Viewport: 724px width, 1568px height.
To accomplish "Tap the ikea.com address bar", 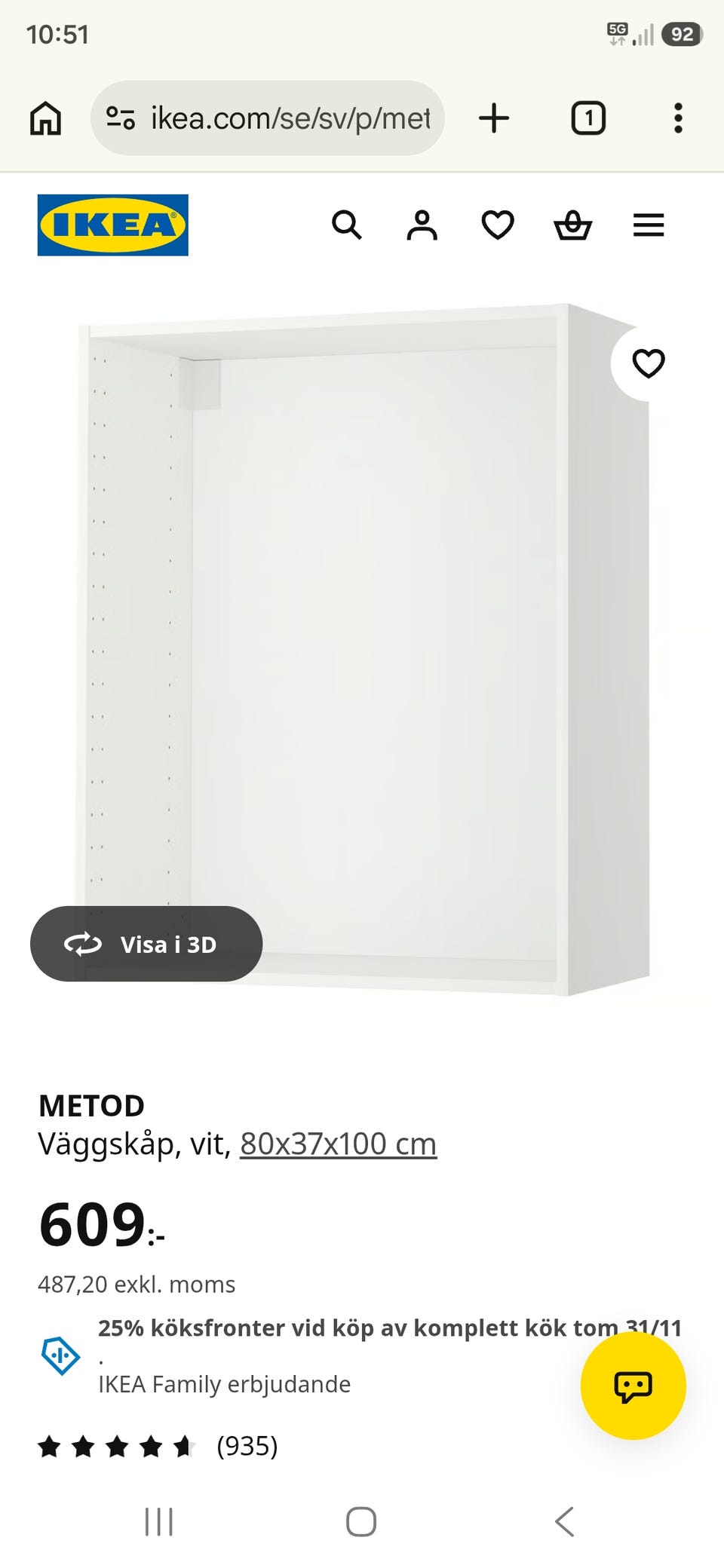I will coord(268,118).
